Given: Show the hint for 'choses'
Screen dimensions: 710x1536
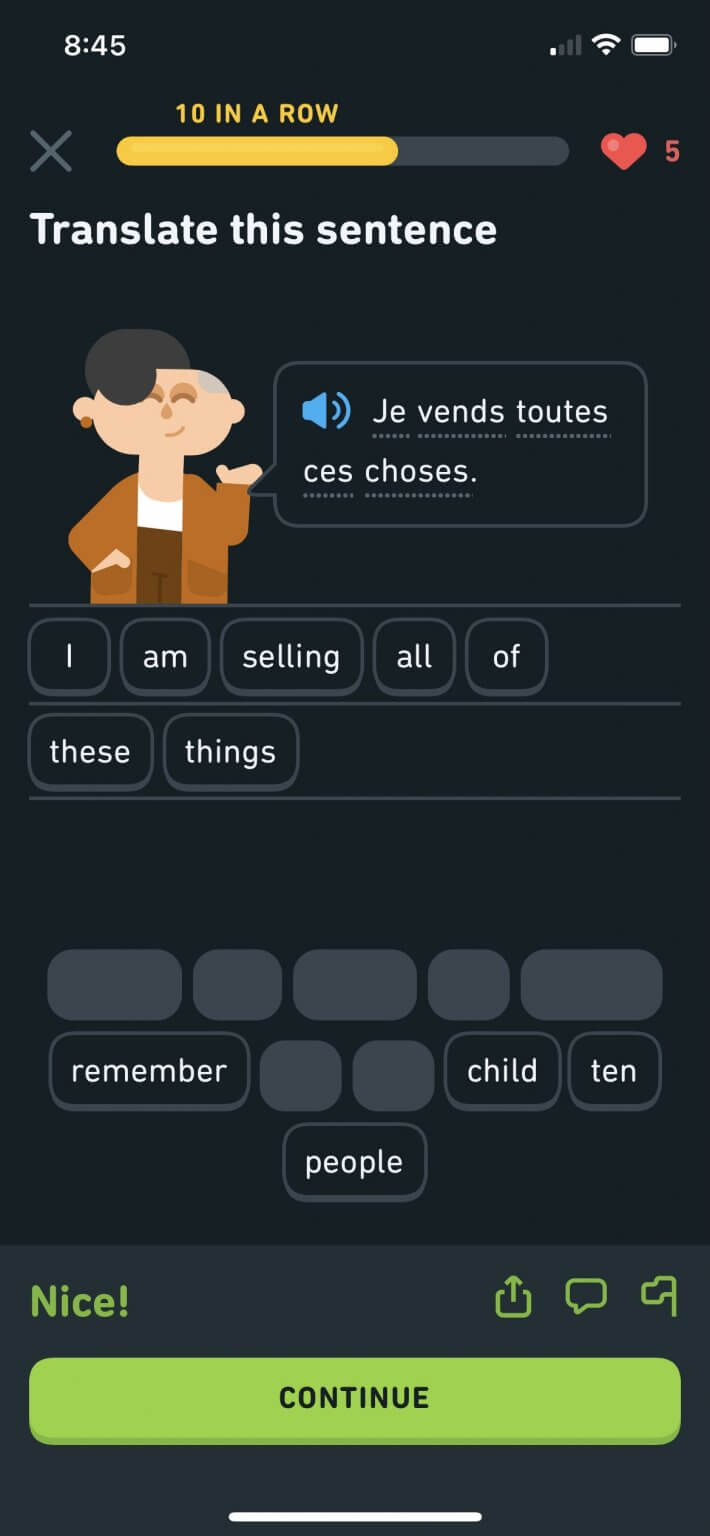Looking at the screenshot, I should [x=420, y=471].
